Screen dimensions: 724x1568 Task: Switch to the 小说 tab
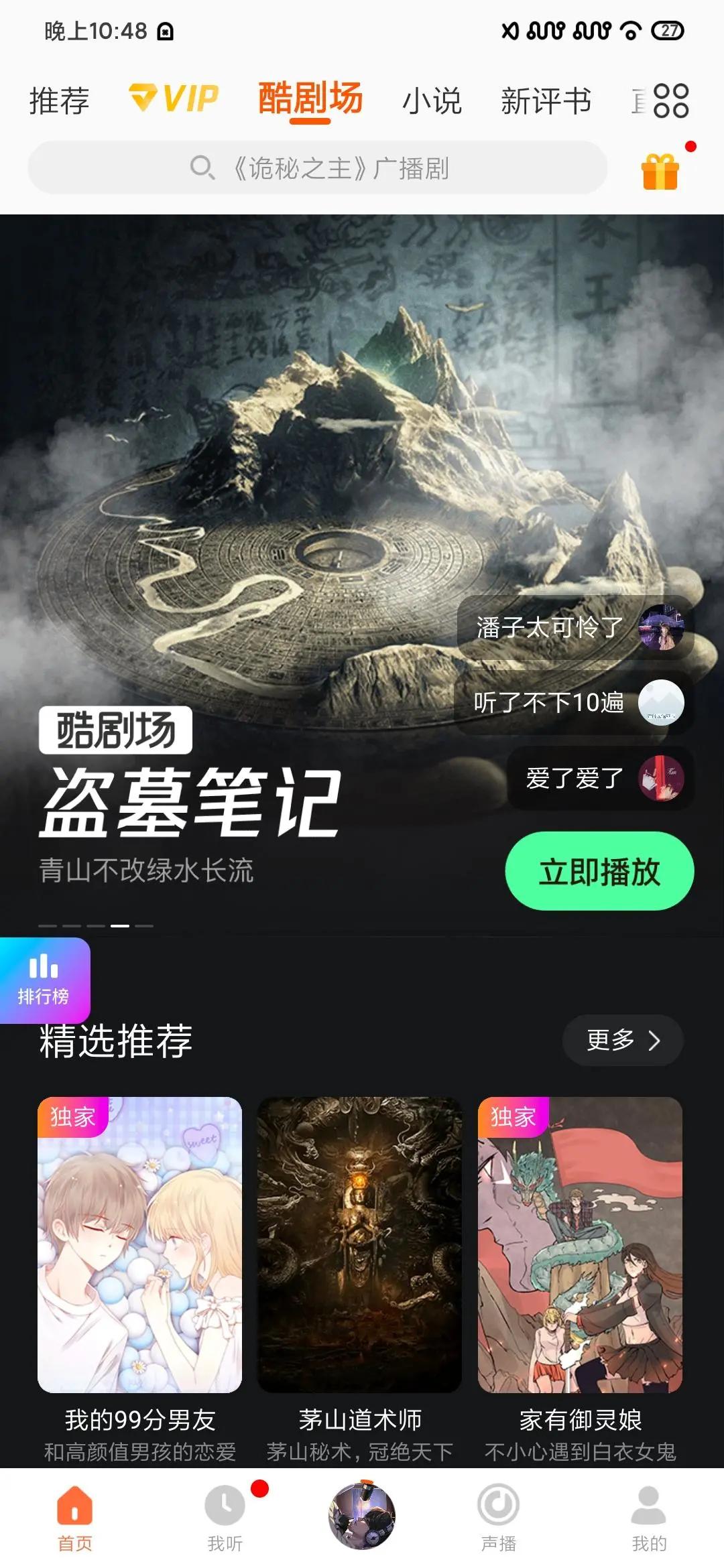(432, 101)
